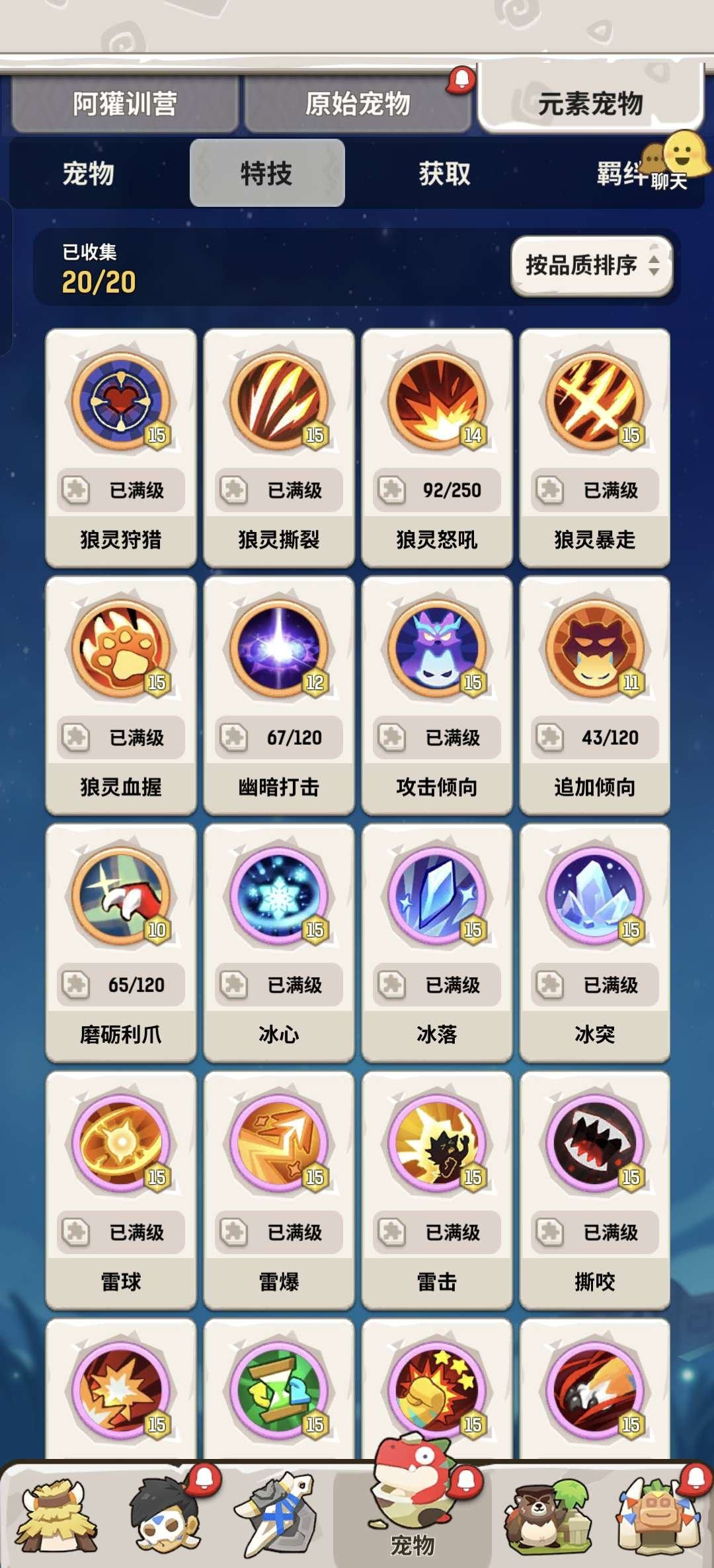Open the 按品质排序 sort dropdown
This screenshot has width=714, height=1568.
(x=592, y=264)
